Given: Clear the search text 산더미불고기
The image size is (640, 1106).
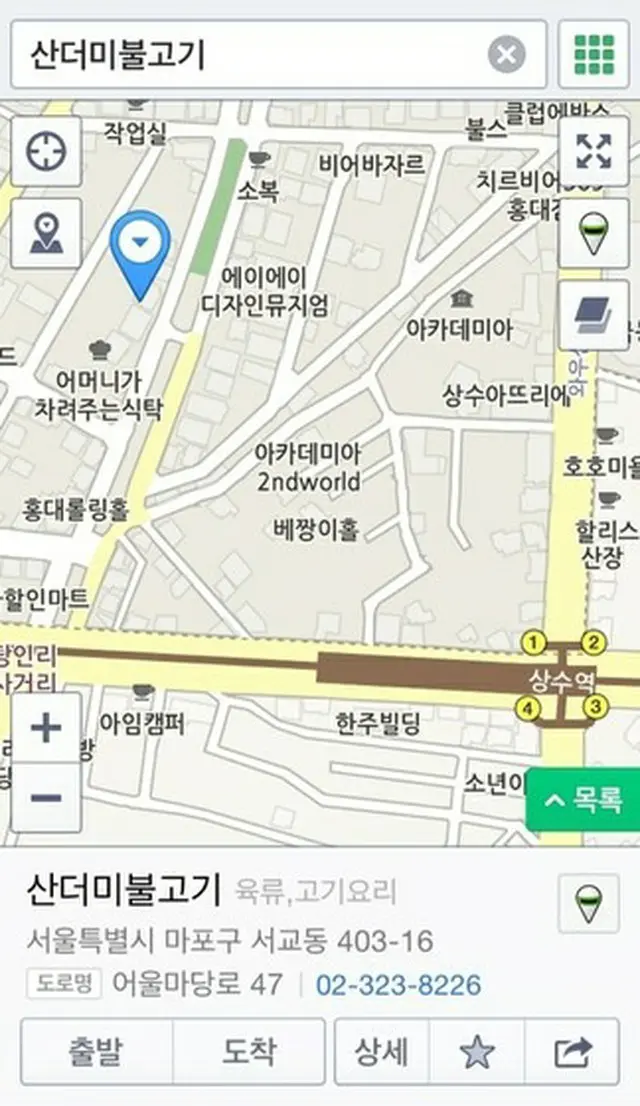Looking at the screenshot, I should [506, 54].
